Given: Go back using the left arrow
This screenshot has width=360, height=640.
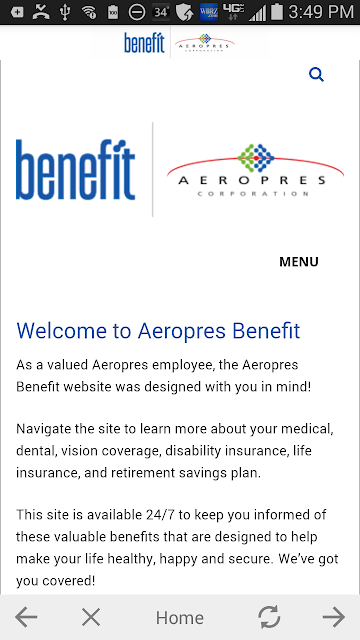Looking at the screenshot, I should point(26,617).
